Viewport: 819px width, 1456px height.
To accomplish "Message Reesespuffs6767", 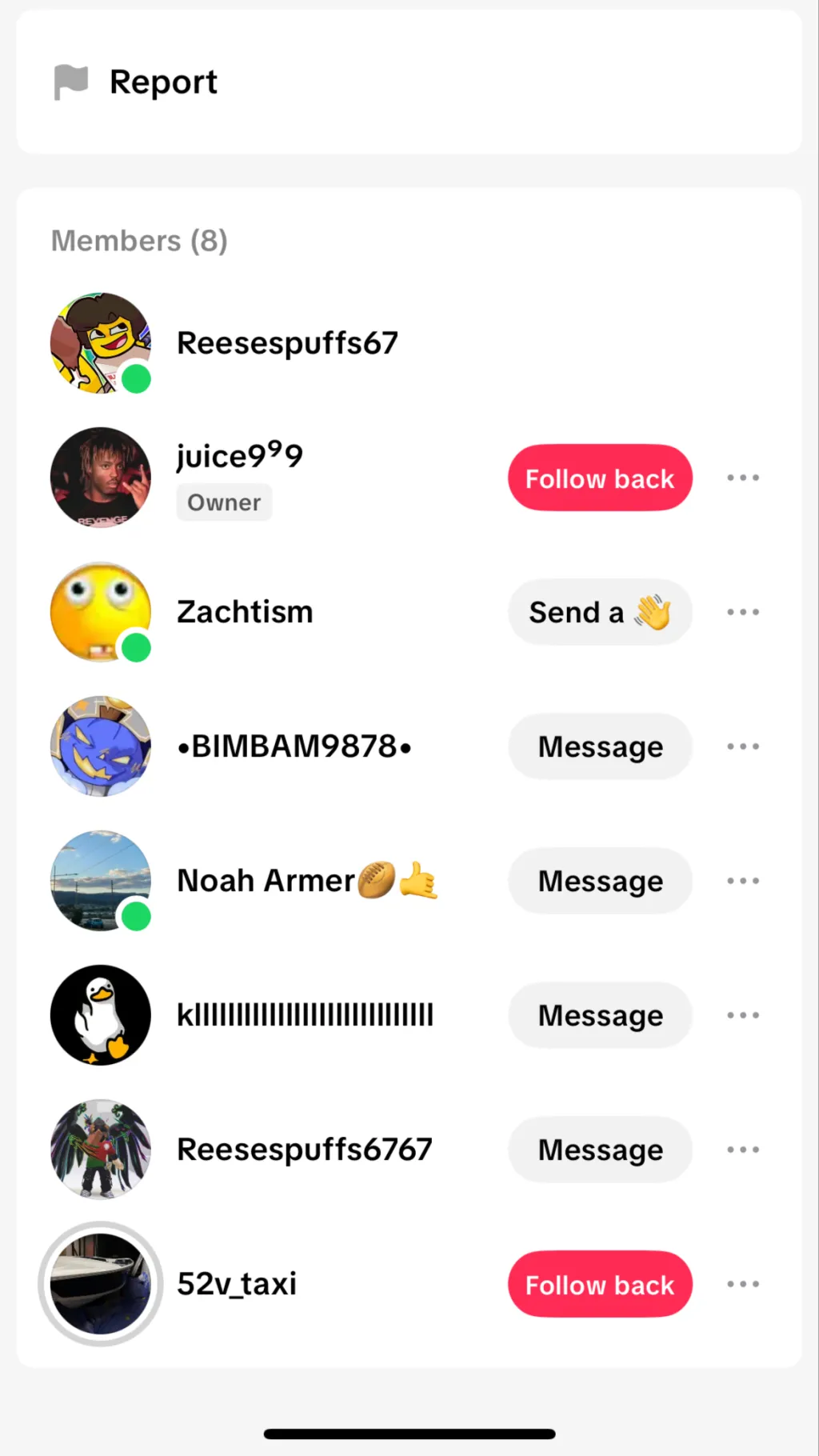I will (x=600, y=1150).
